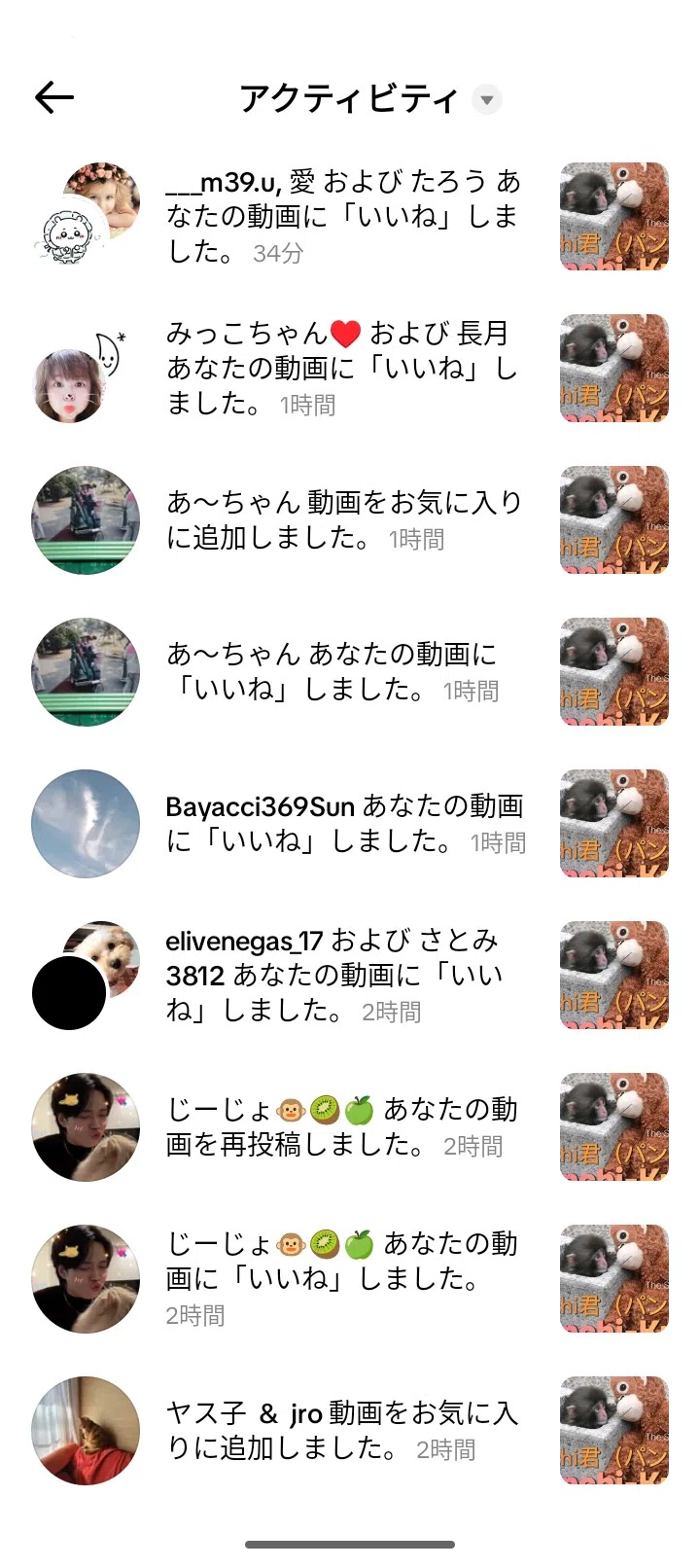Screen dimensions: 700x1568
Task: Expand the アクティビティ filter dropdown
Action: [487, 99]
